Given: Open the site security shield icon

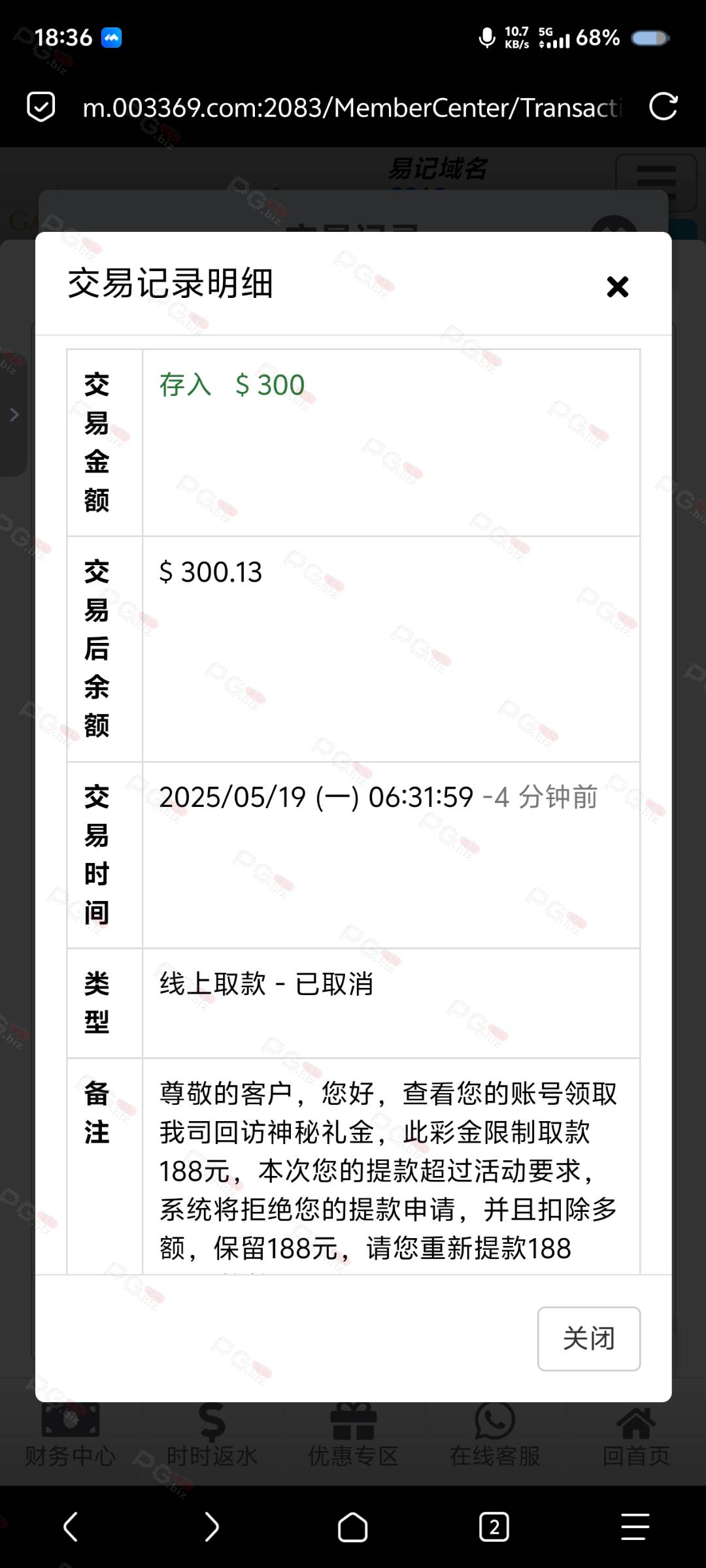Looking at the screenshot, I should point(41,107).
